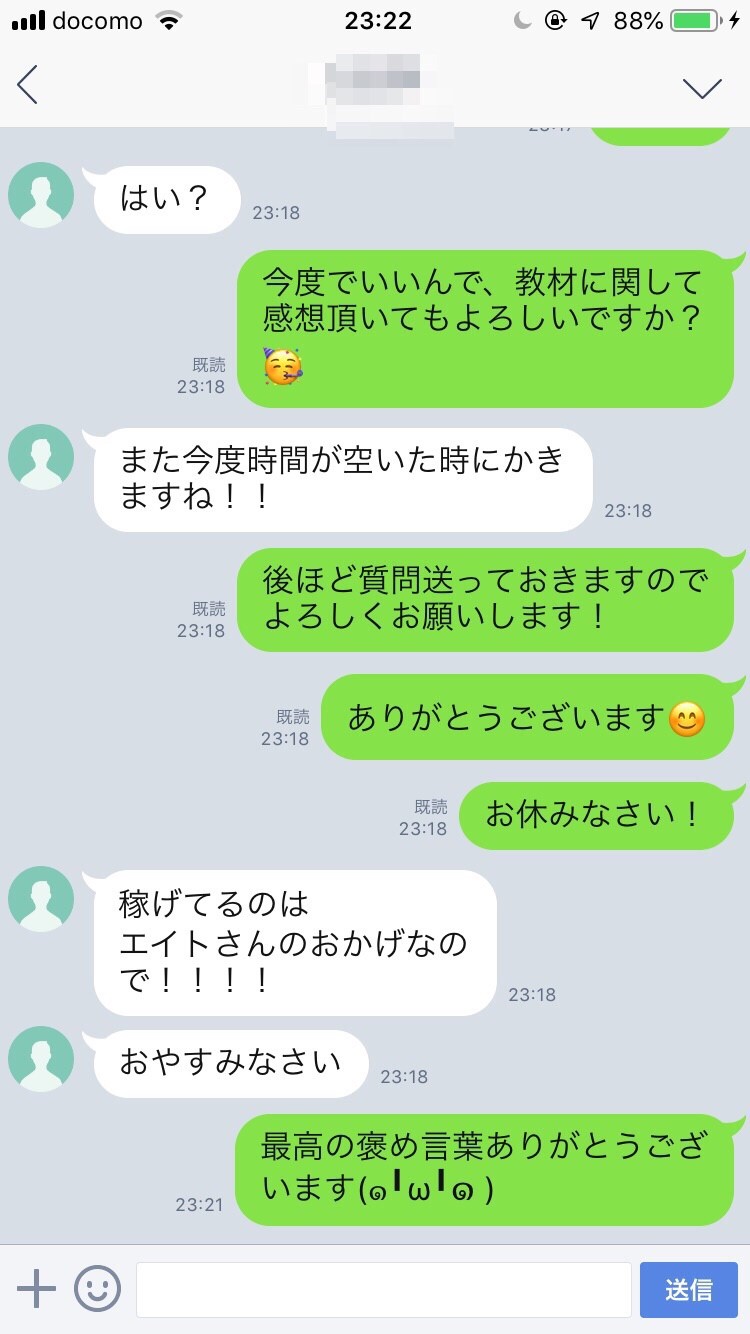
Task: Open the emoji and sticker picker
Action: click(x=98, y=1289)
